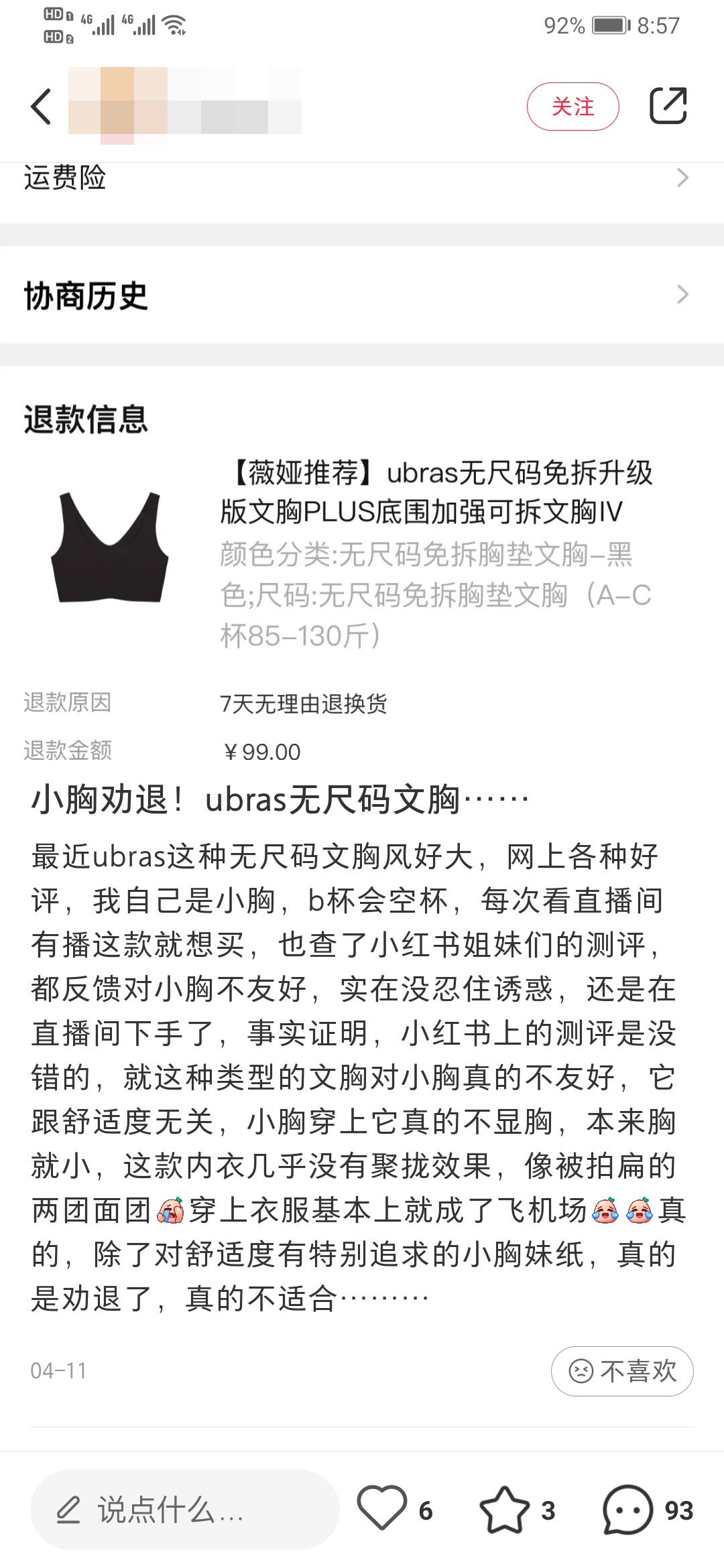724x1568 pixels.
Task: Follow the author with 关注 button
Action: pos(572,107)
